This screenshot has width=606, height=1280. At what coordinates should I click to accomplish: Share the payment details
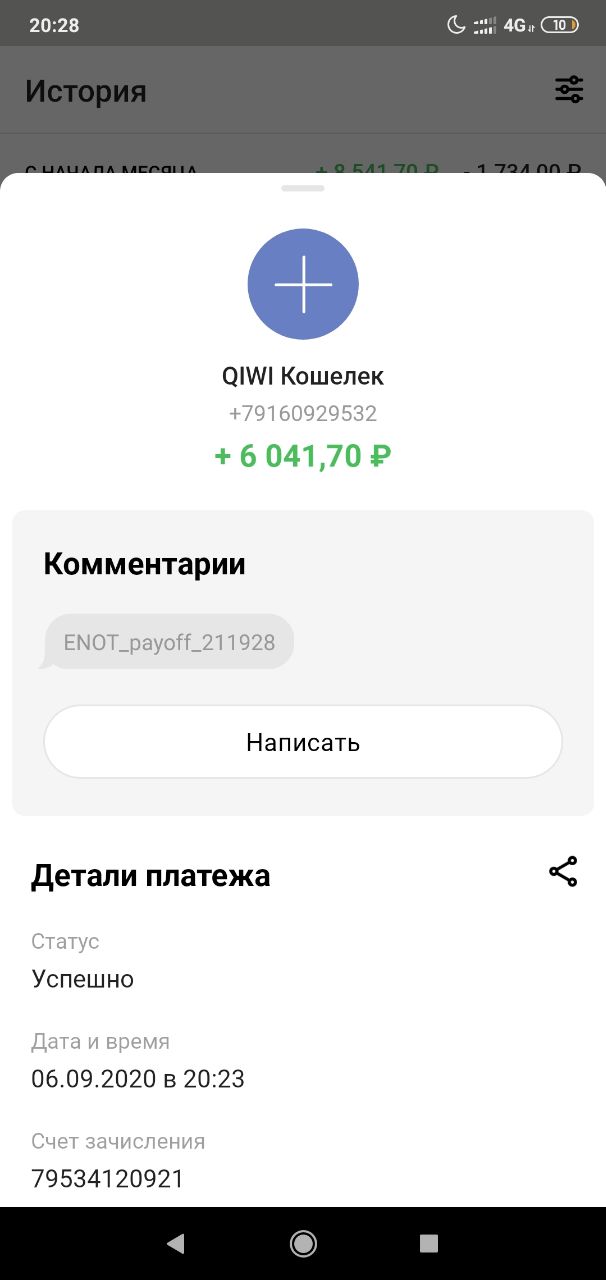[563, 871]
